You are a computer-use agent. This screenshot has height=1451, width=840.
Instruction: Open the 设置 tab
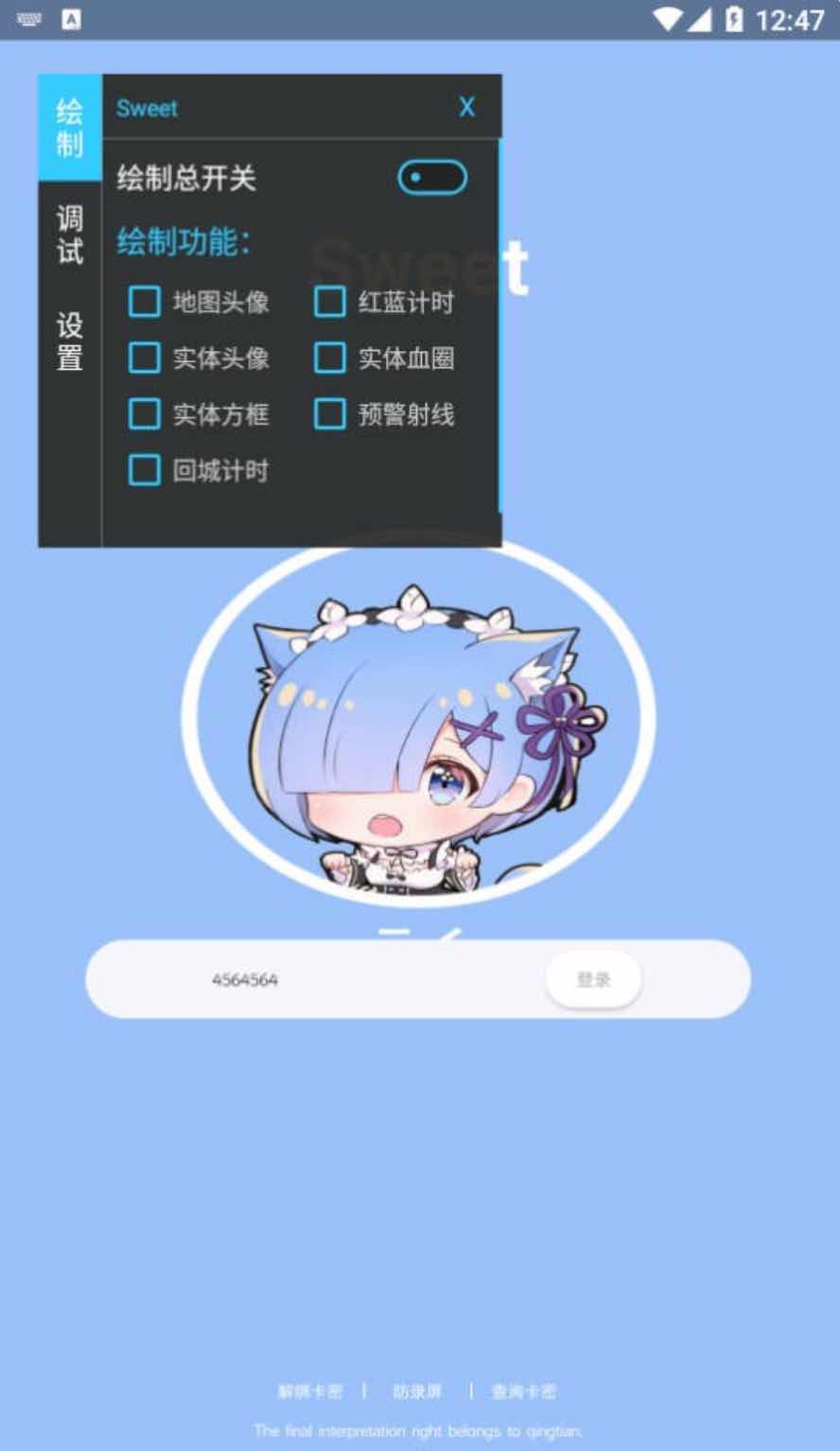tap(70, 341)
